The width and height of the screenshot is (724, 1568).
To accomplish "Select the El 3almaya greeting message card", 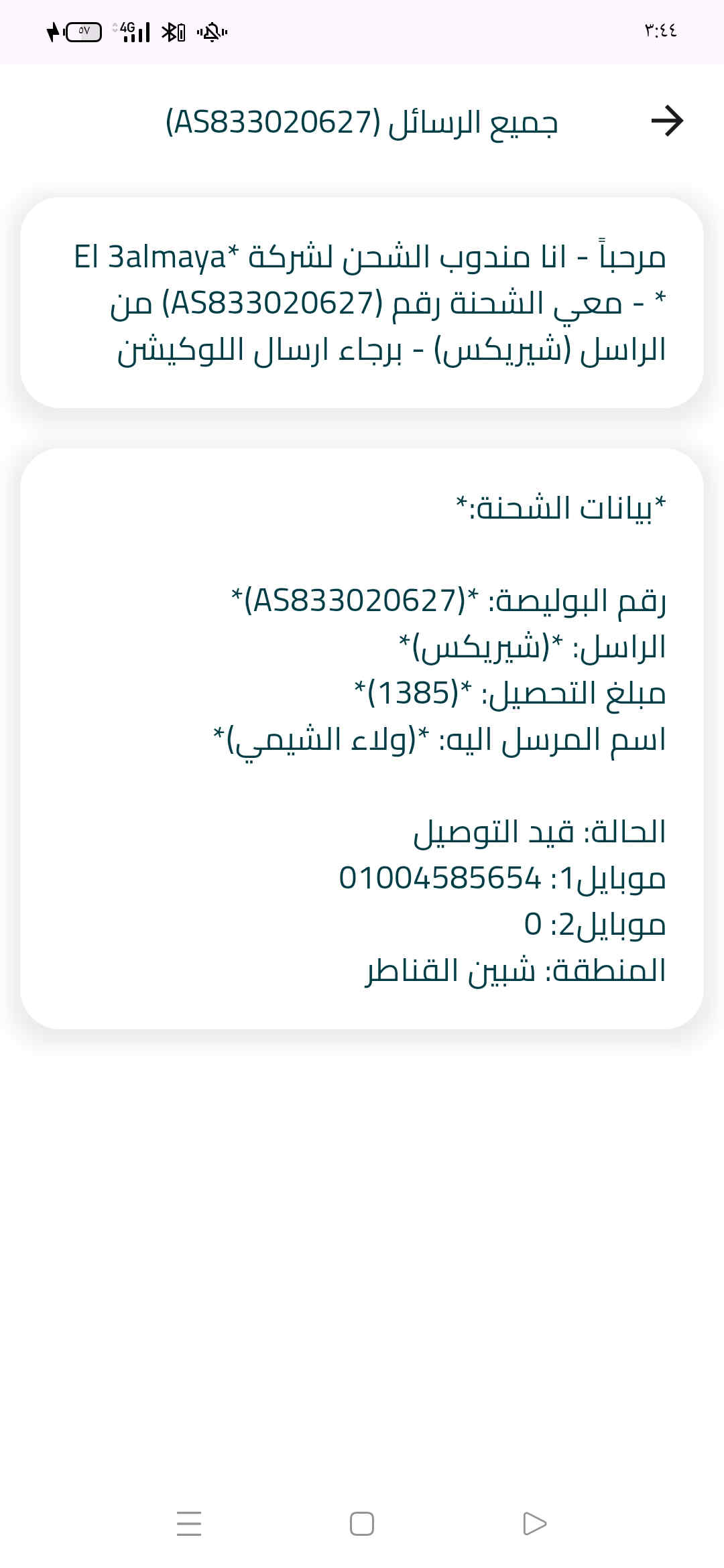I will (x=362, y=303).
